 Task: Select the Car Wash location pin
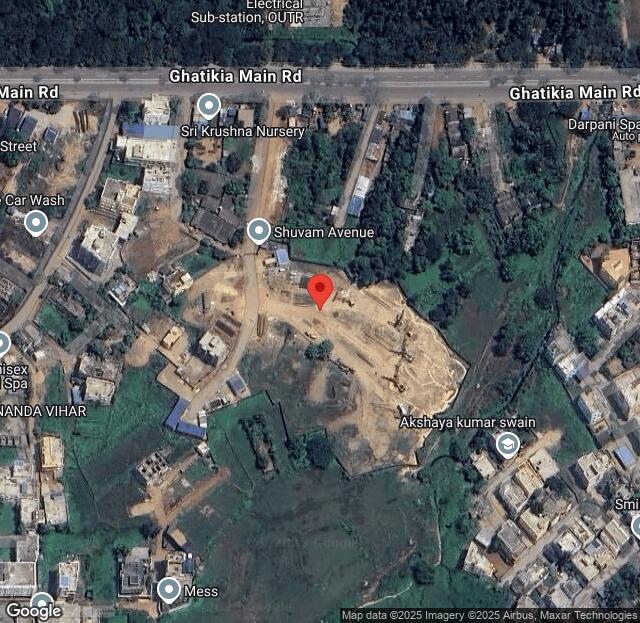pos(36,222)
